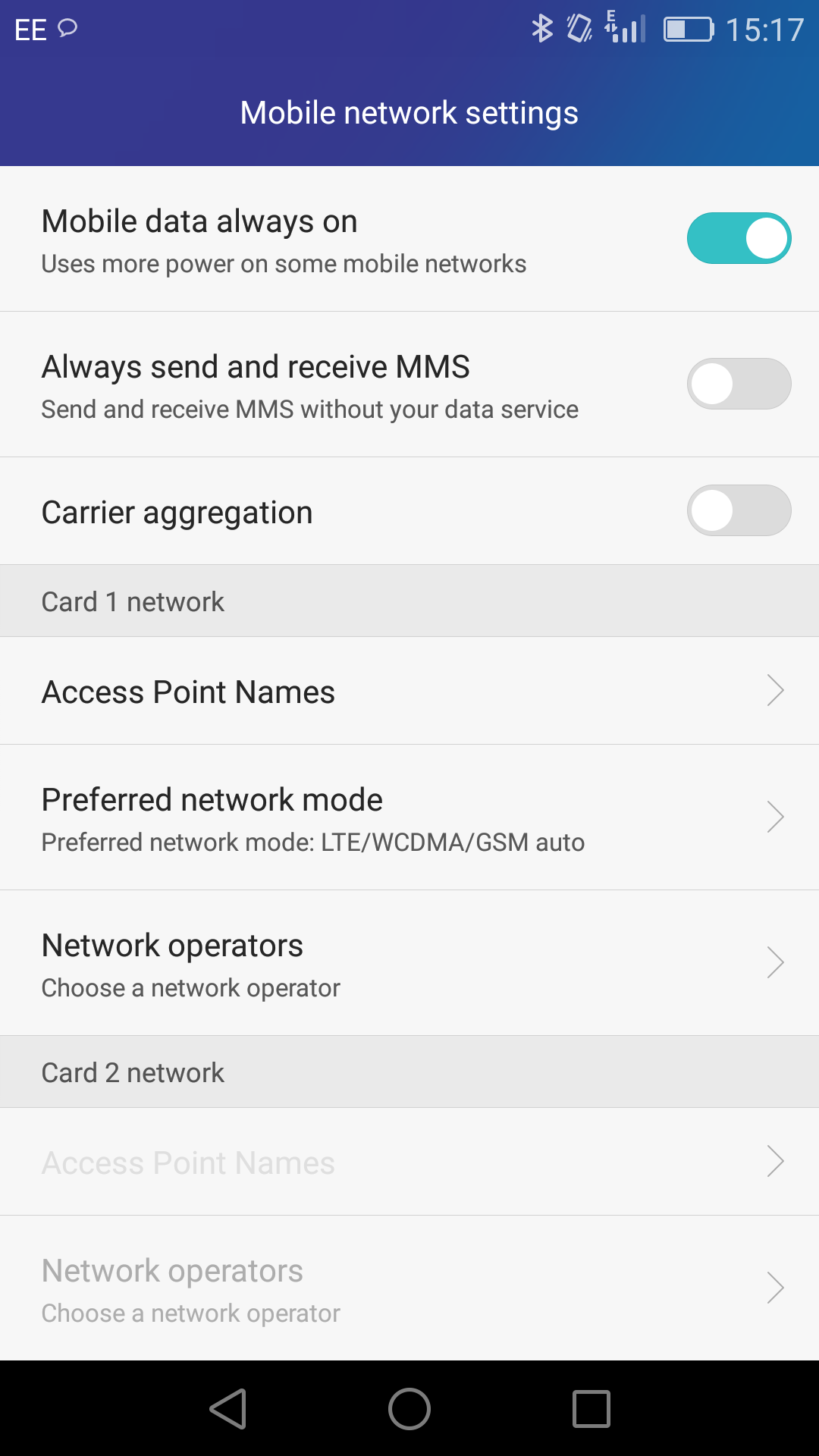This screenshot has width=819, height=1456.
Task: Turn off Mobile data always on
Action: [x=739, y=238]
